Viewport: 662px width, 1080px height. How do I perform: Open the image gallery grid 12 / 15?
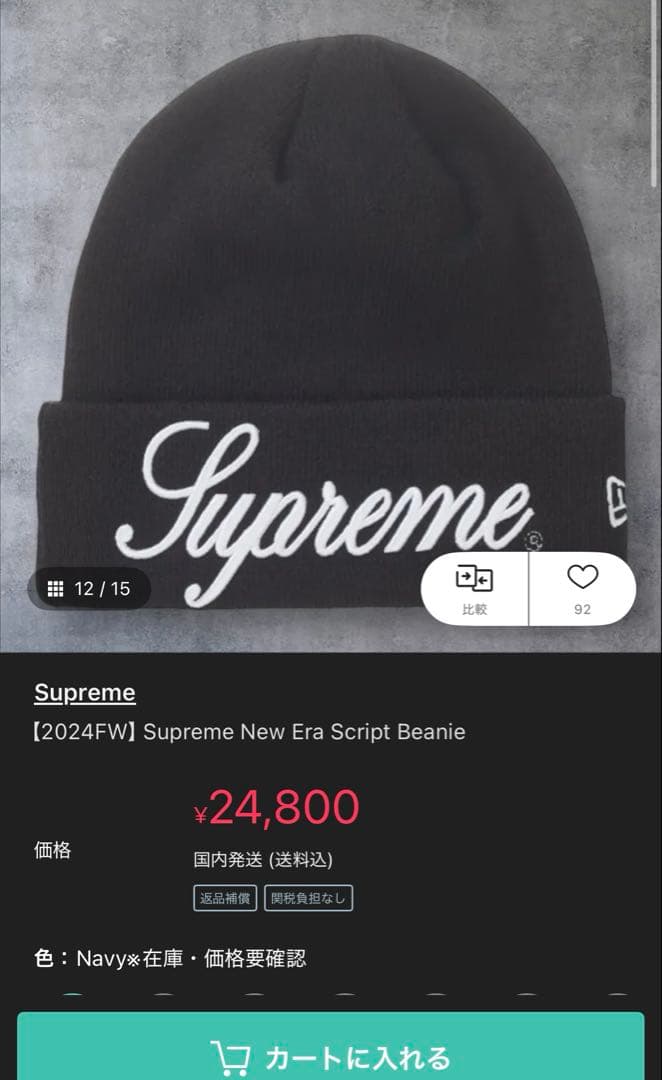pyautogui.click(x=91, y=588)
